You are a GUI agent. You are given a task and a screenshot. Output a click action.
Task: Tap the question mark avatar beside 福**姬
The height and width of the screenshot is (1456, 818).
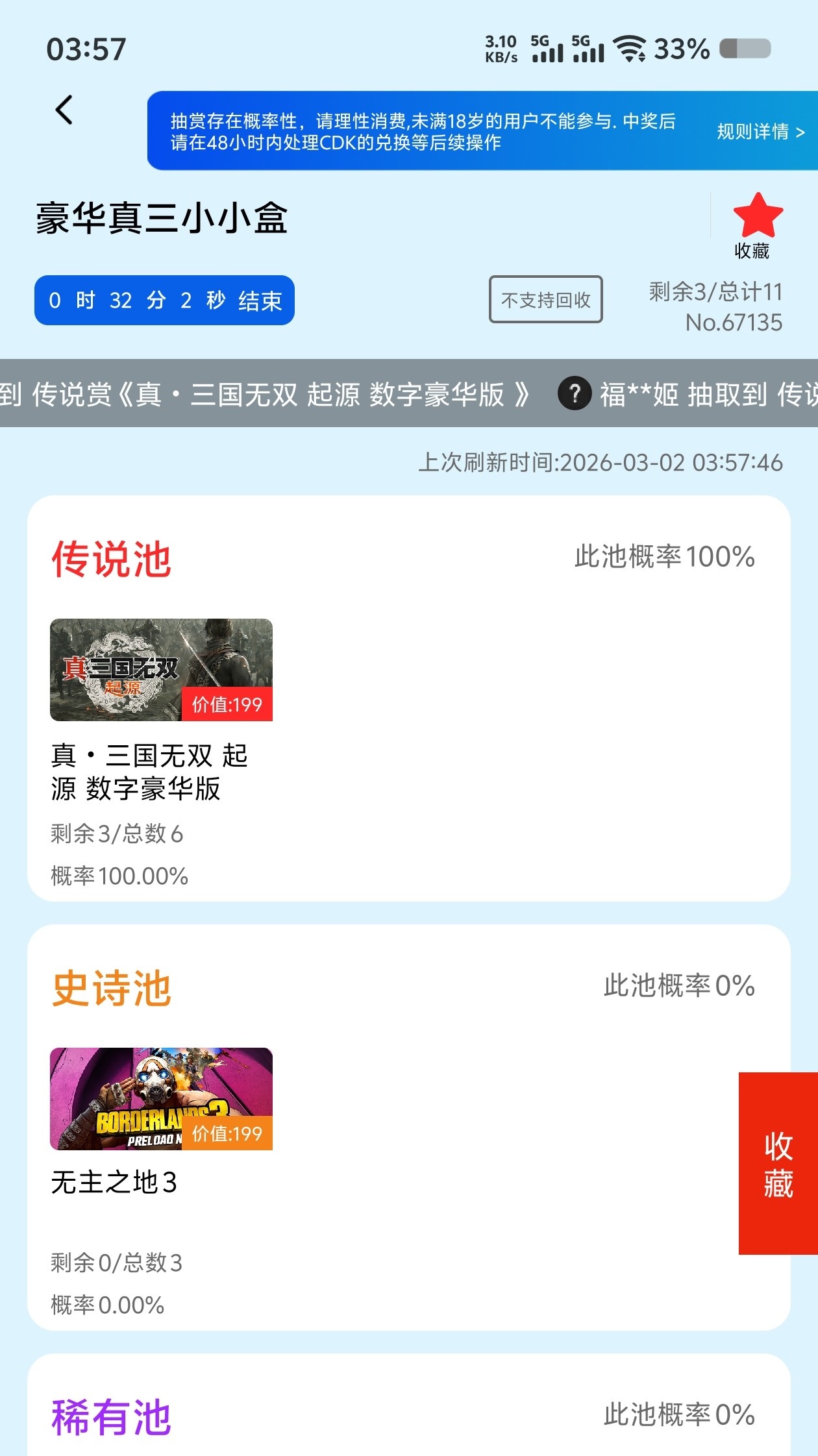(575, 393)
